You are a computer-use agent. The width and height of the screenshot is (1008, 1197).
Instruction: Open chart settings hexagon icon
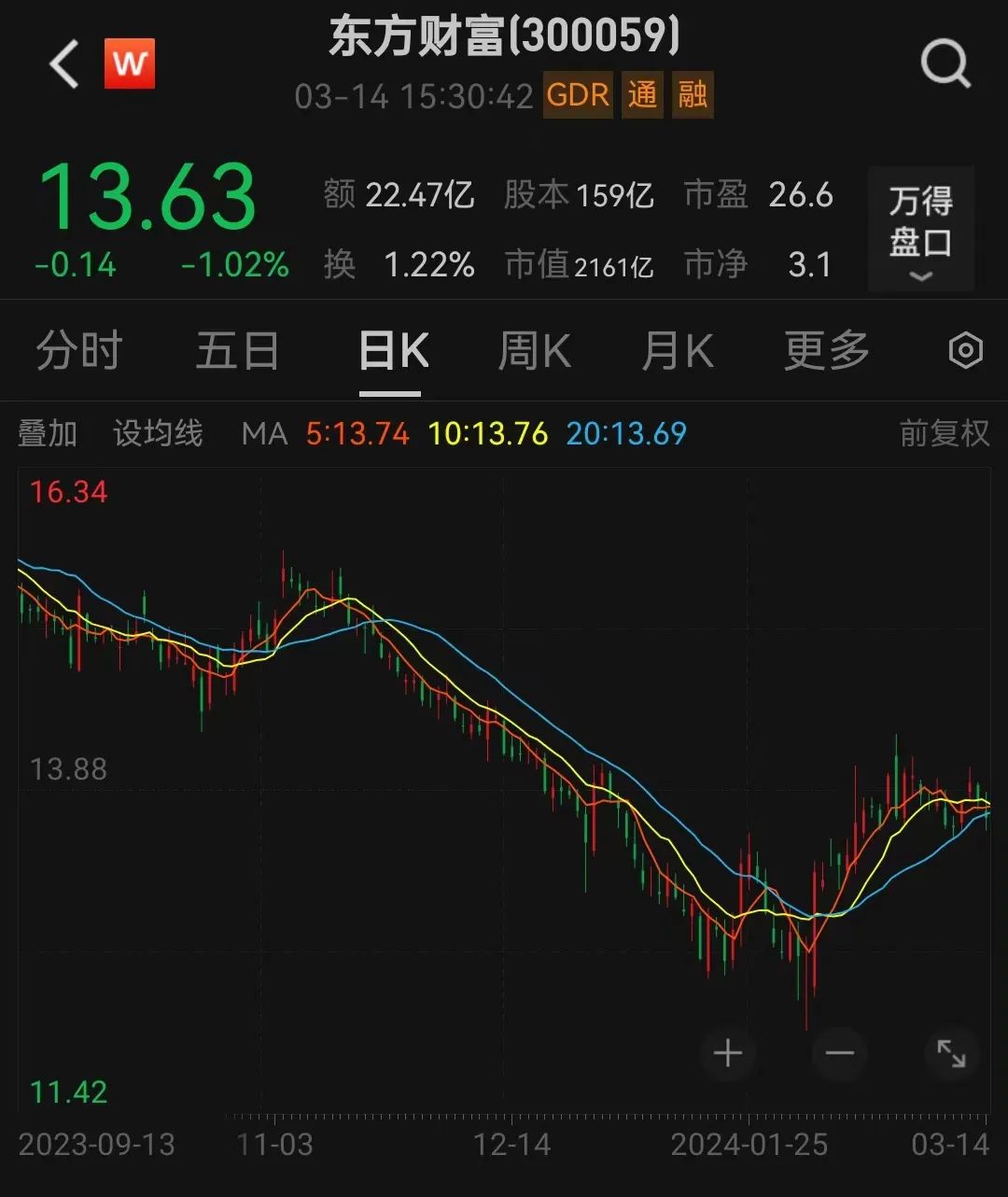coord(965,352)
